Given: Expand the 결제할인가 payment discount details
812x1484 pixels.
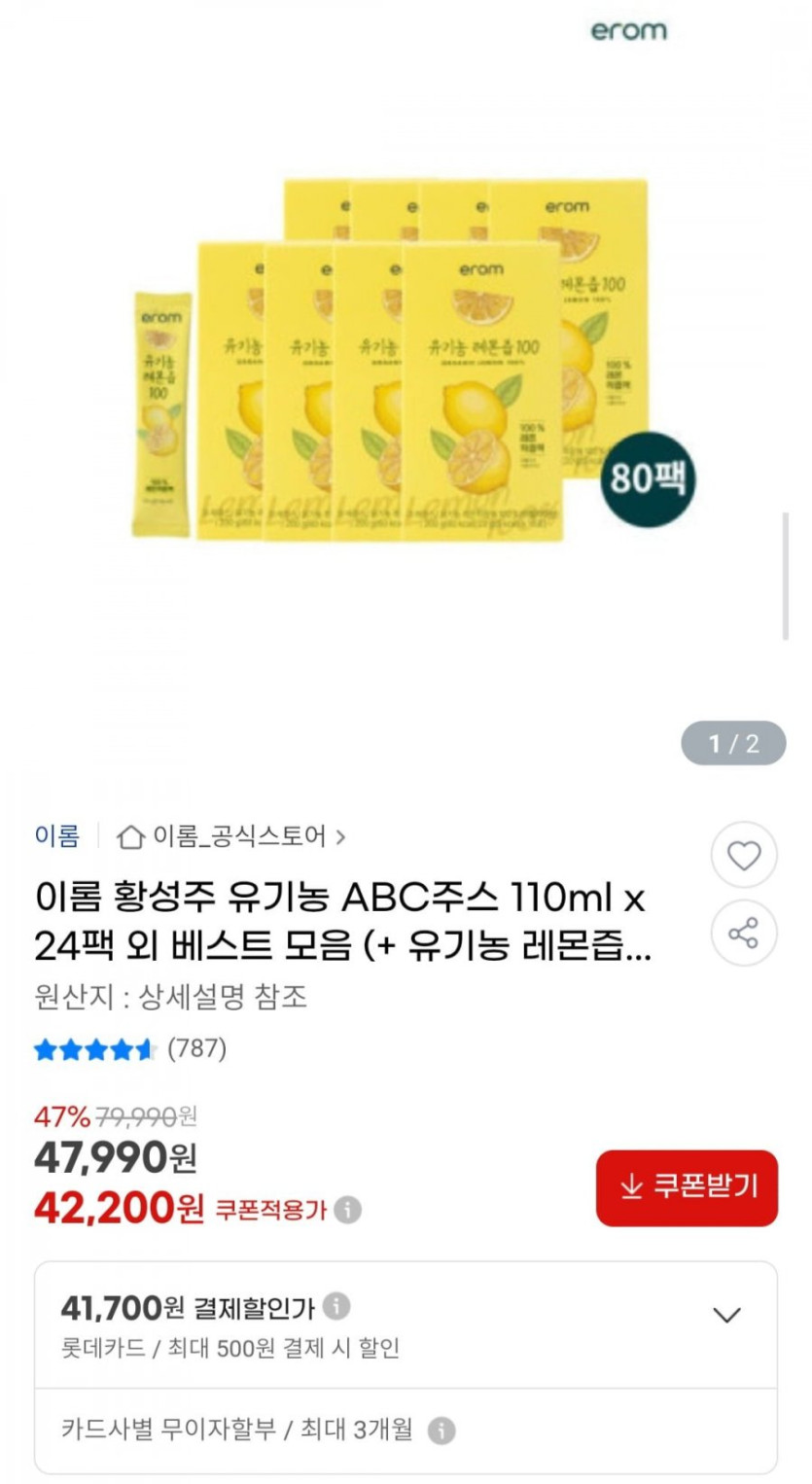Looking at the screenshot, I should pos(726,1316).
